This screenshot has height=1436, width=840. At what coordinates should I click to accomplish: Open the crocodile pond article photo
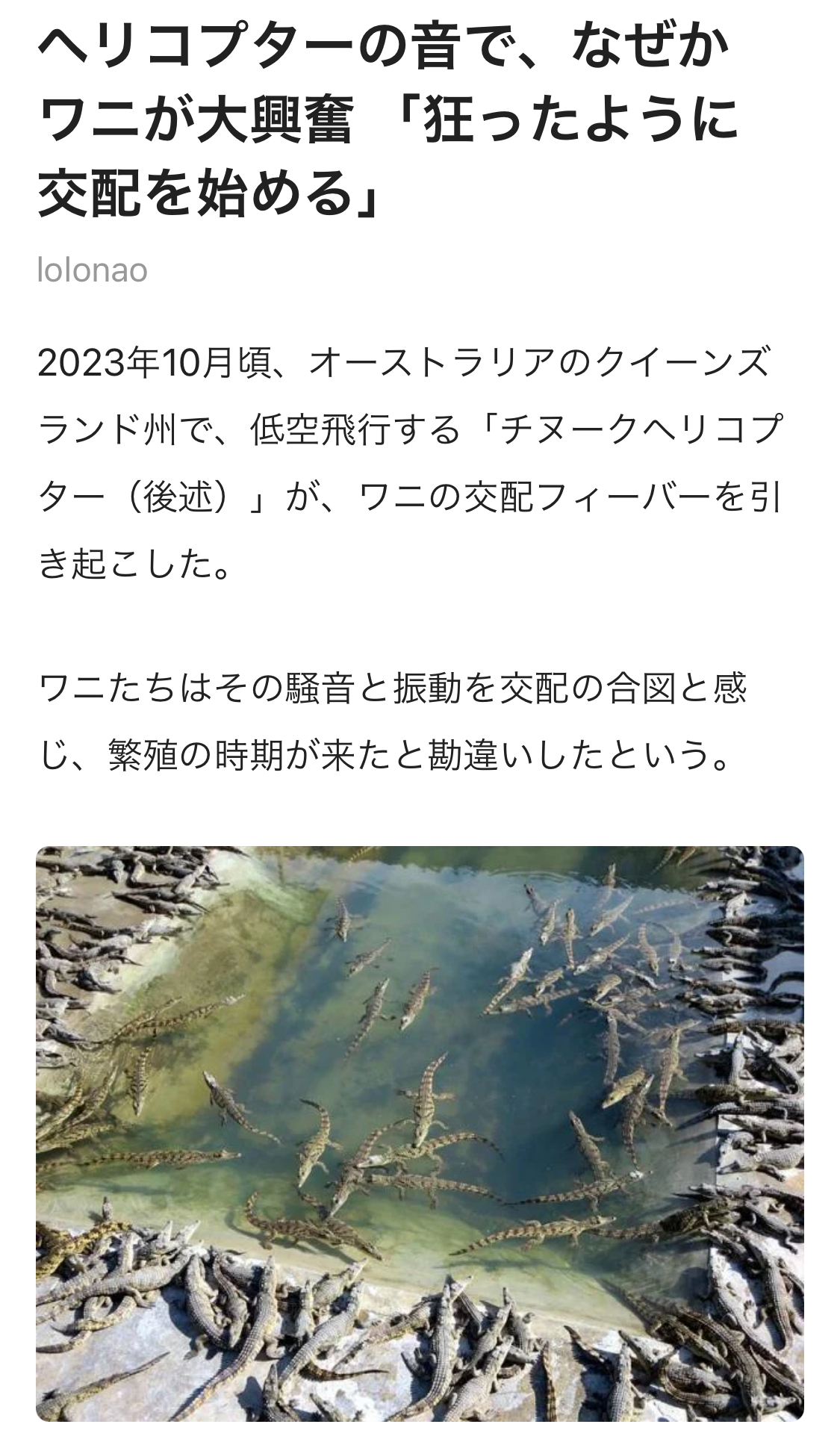[420, 1132]
